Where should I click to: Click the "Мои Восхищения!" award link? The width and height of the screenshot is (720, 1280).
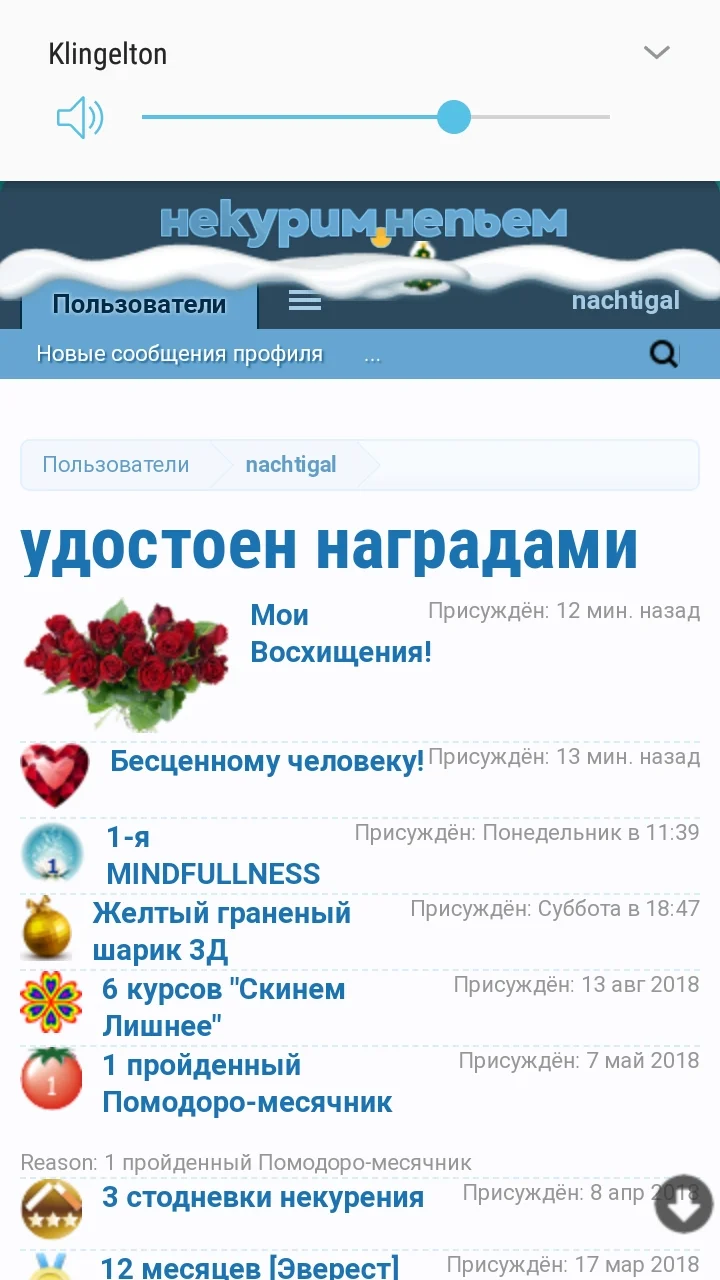coord(340,632)
